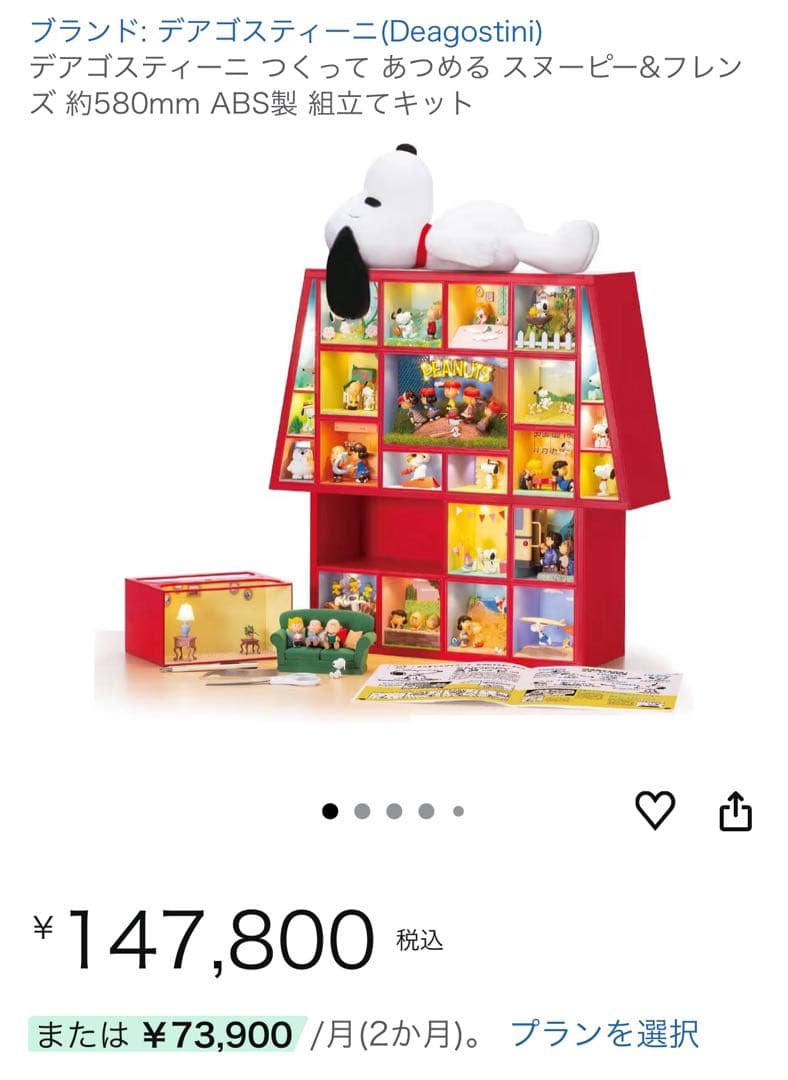Share this product listing

pyautogui.click(x=735, y=811)
